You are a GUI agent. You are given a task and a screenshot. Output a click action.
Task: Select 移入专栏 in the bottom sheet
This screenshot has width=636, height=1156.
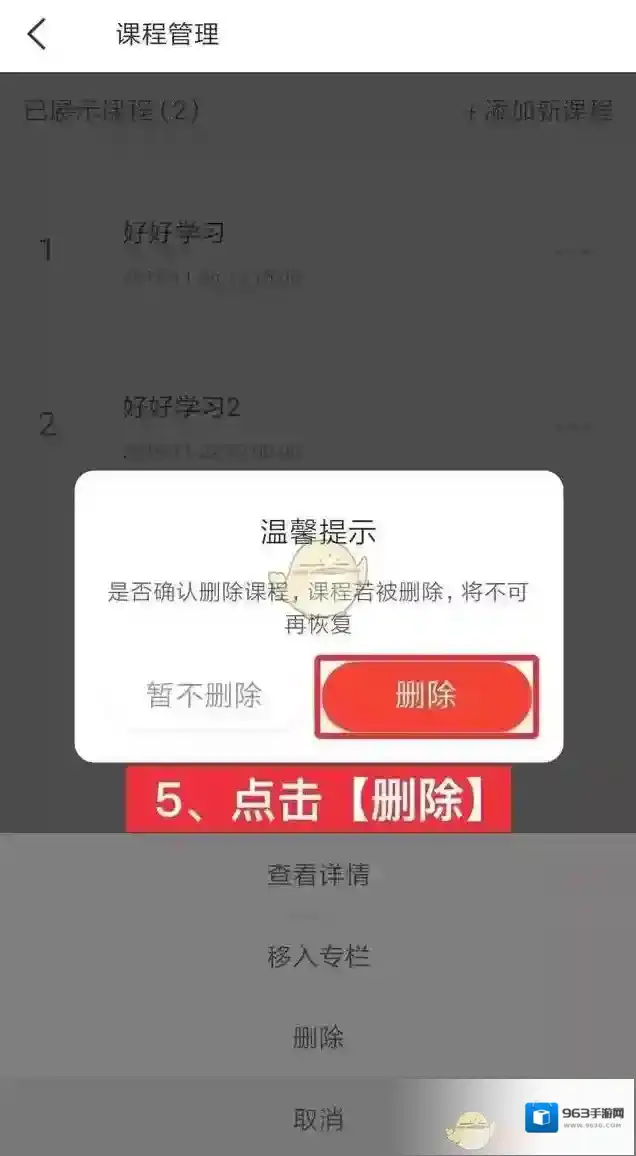click(x=318, y=957)
